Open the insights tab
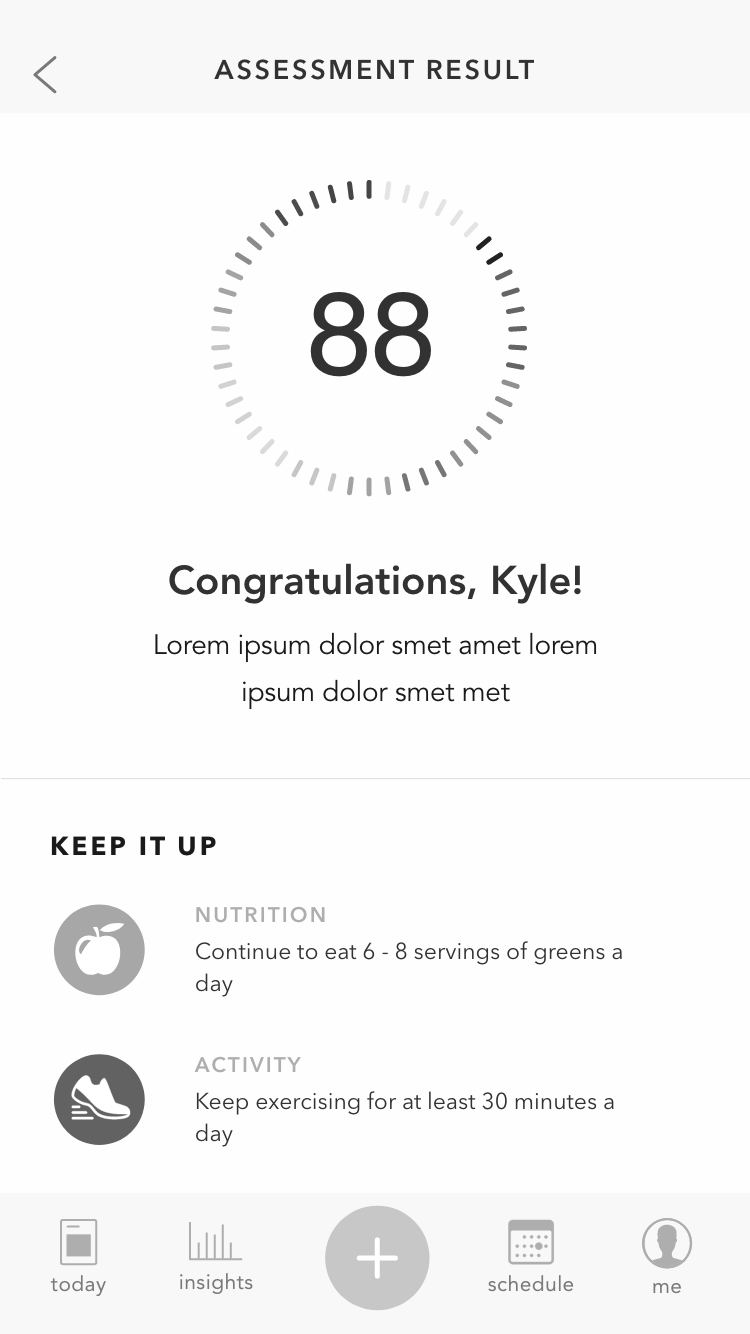Screen dimensions: 750x1334 [215, 1256]
